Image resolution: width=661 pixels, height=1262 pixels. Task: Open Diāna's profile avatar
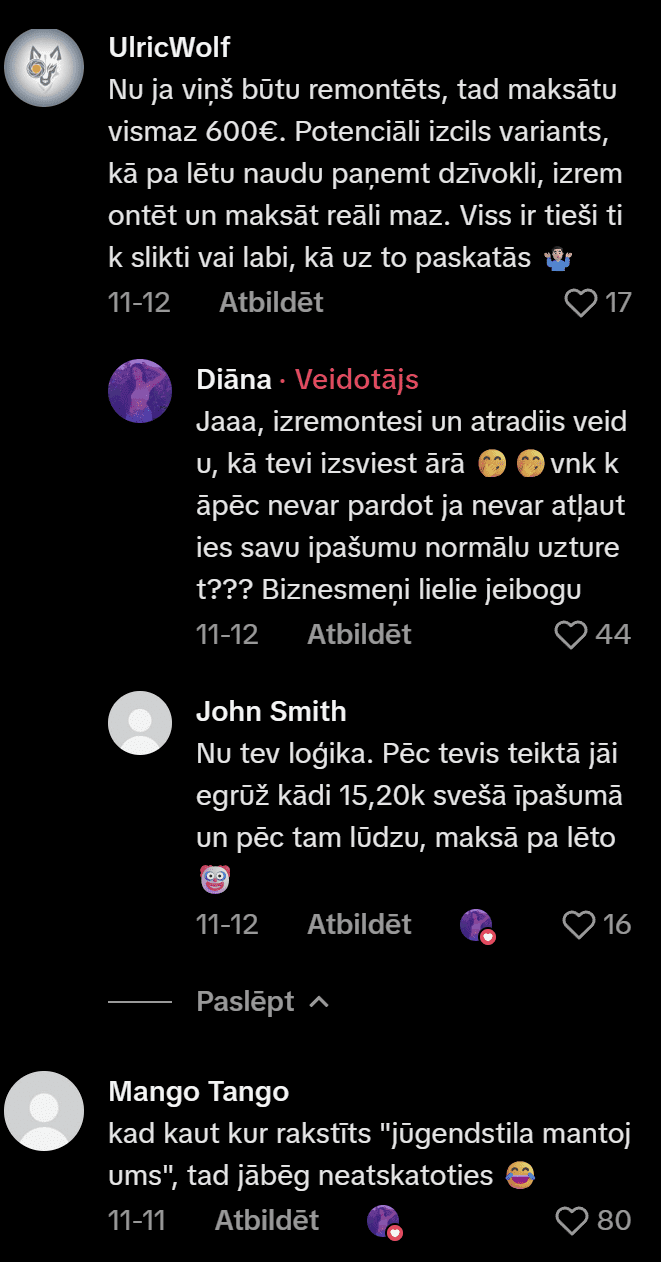[140, 391]
